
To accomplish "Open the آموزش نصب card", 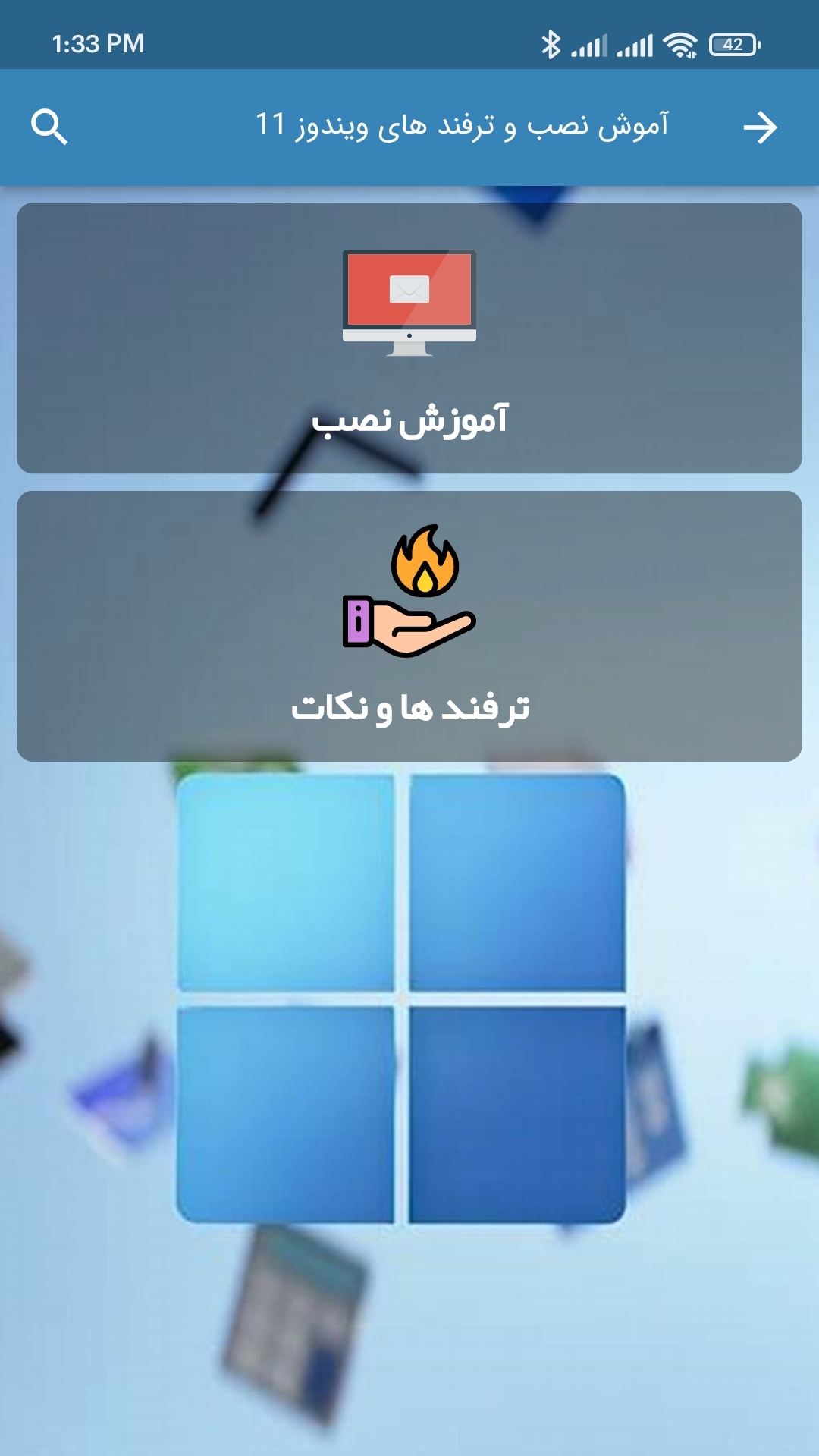I will 409,338.
